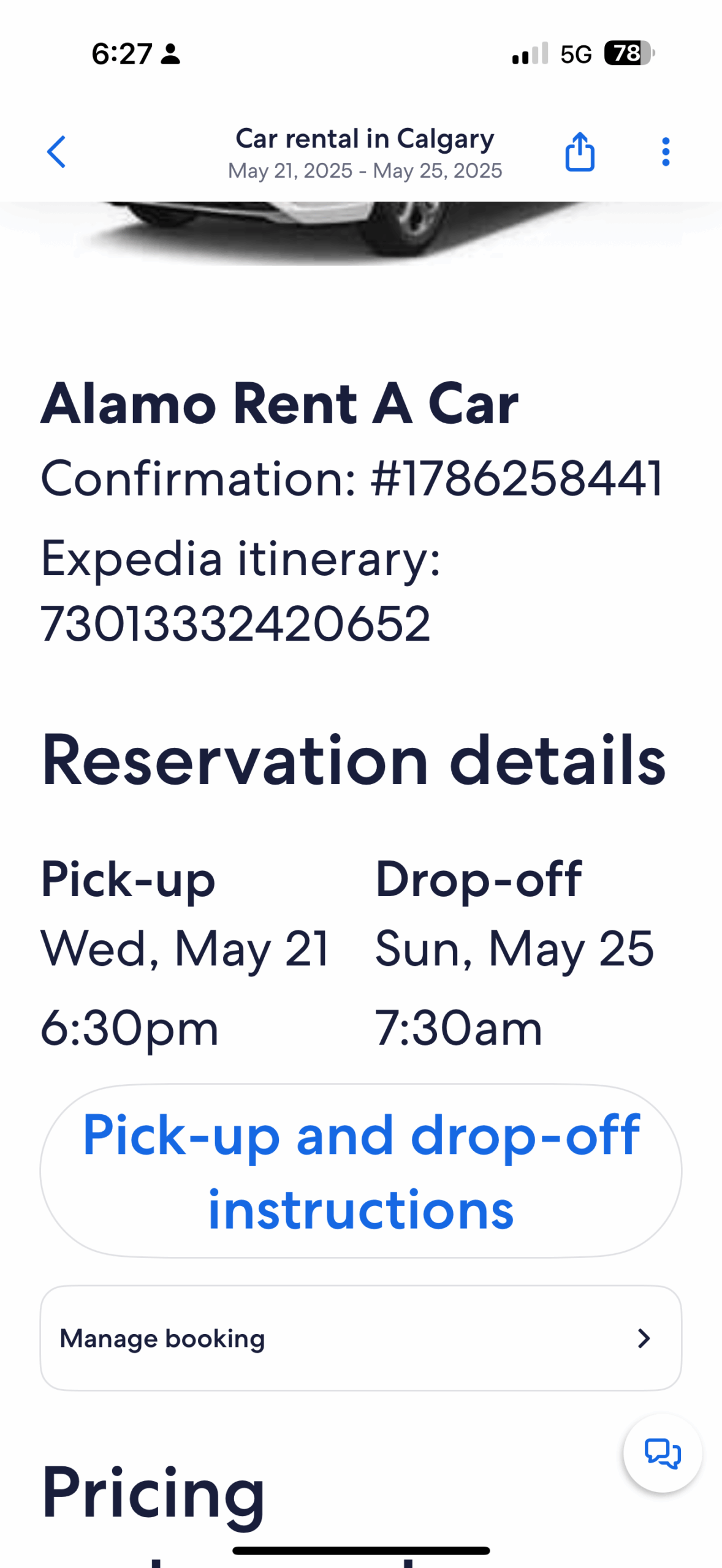Screen dimensions: 722x1568
Task: Open the three-dot overflow menu
Action: pyautogui.click(x=666, y=152)
